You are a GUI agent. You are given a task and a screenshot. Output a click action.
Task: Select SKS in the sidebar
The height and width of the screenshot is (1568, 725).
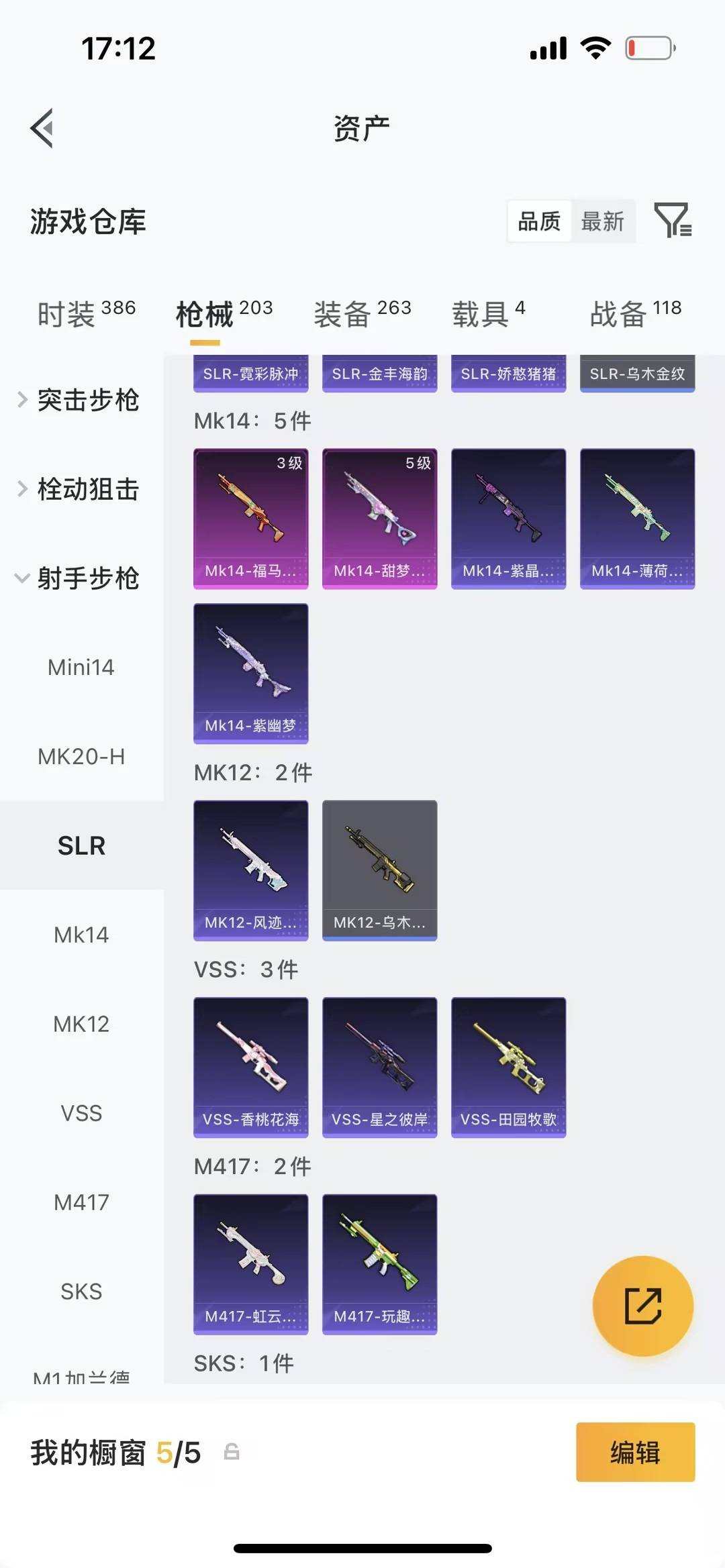[x=81, y=1290]
